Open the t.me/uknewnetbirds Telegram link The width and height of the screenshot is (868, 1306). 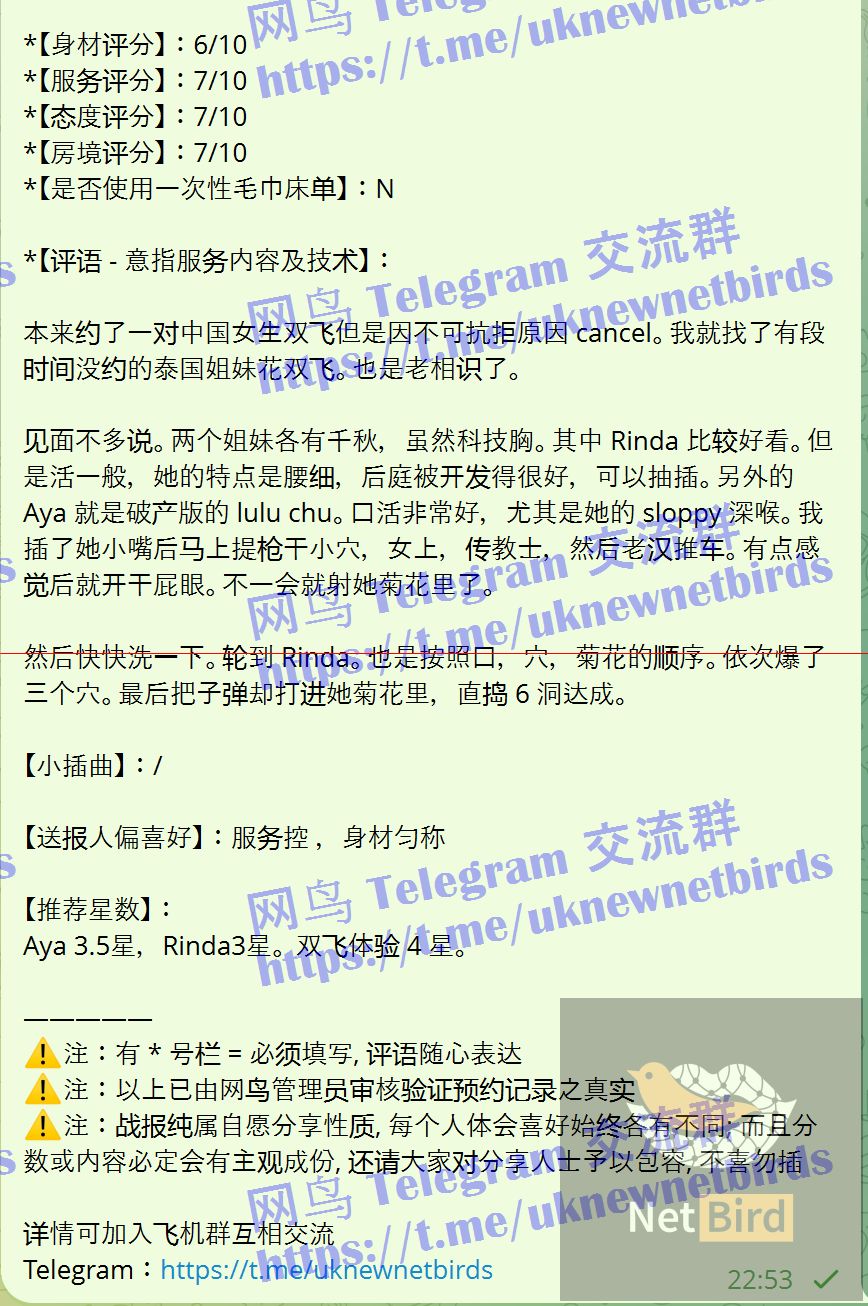[x=326, y=1270]
